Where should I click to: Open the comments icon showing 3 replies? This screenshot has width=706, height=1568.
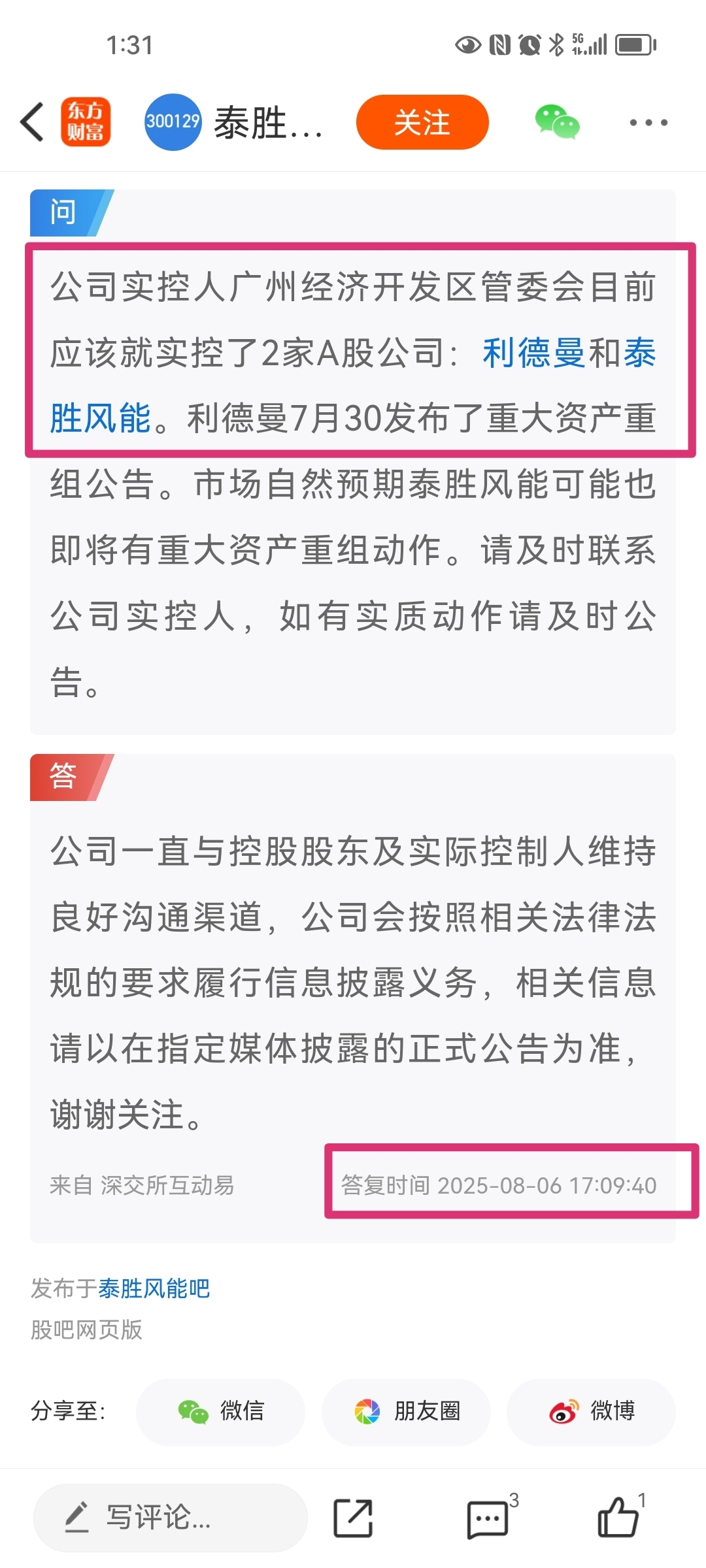pos(487,1518)
